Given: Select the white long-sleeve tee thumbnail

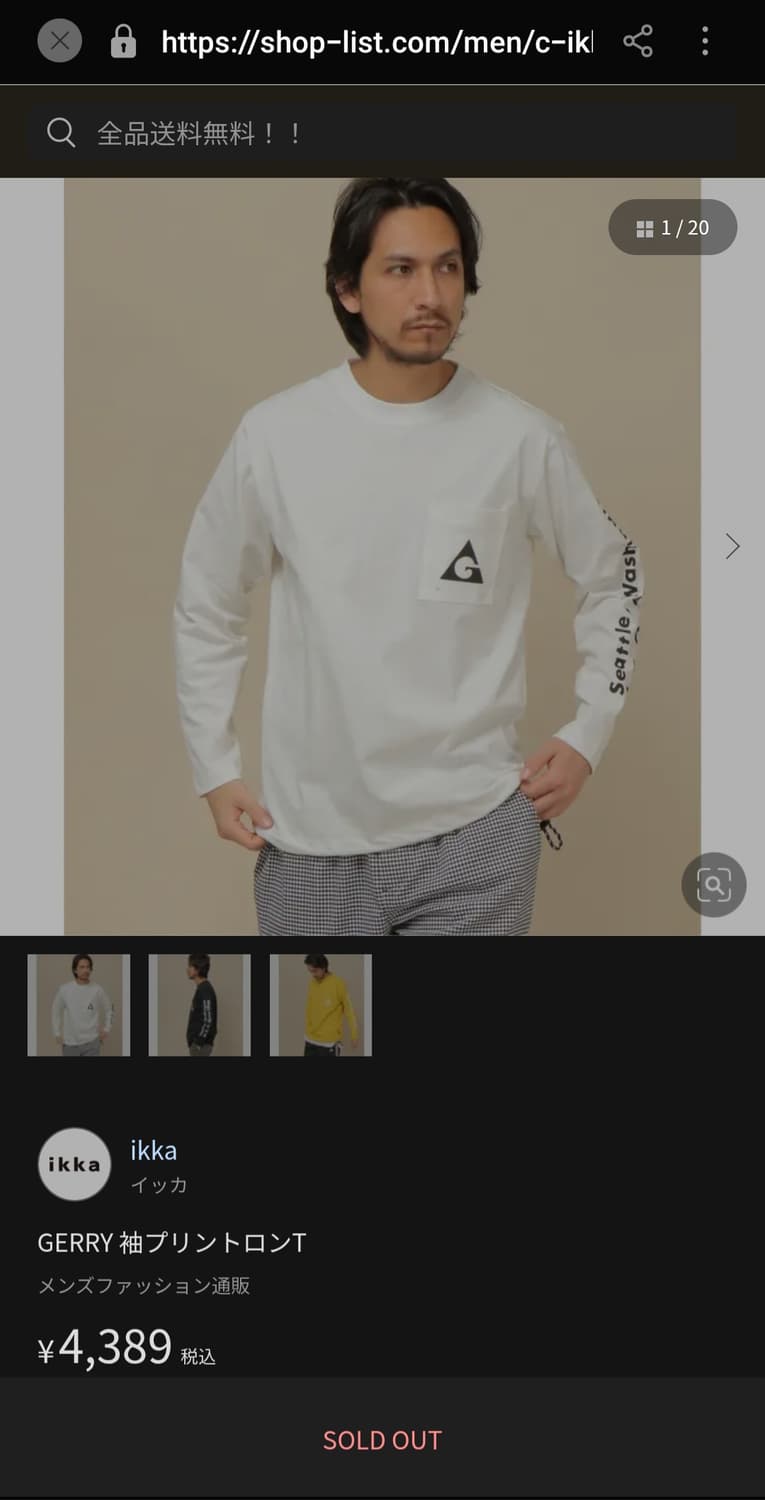Looking at the screenshot, I should pyautogui.click(x=79, y=1004).
